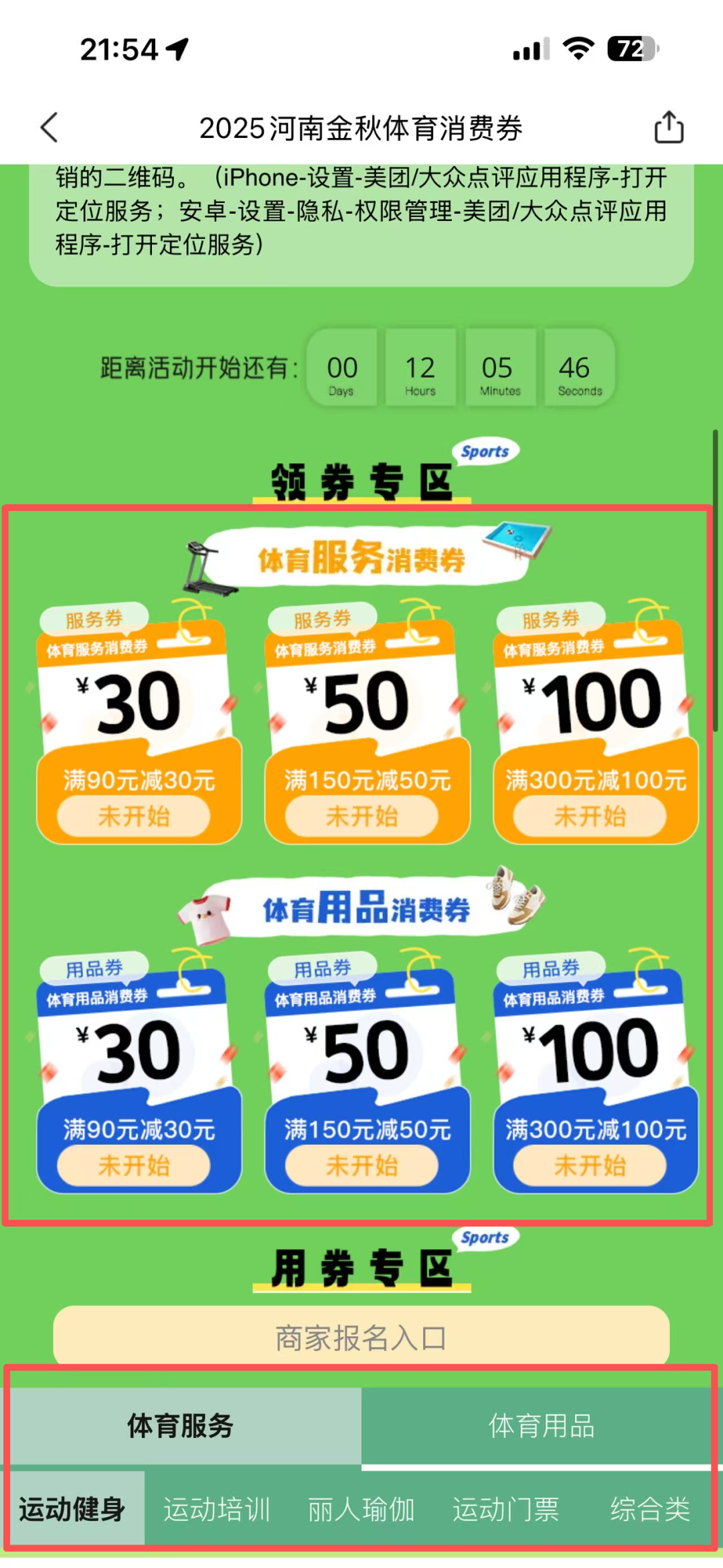Claim the ¥100 体育用品消费券 coupon
The width and height of the screenshot is (723, 1568).
[590, 1166]
